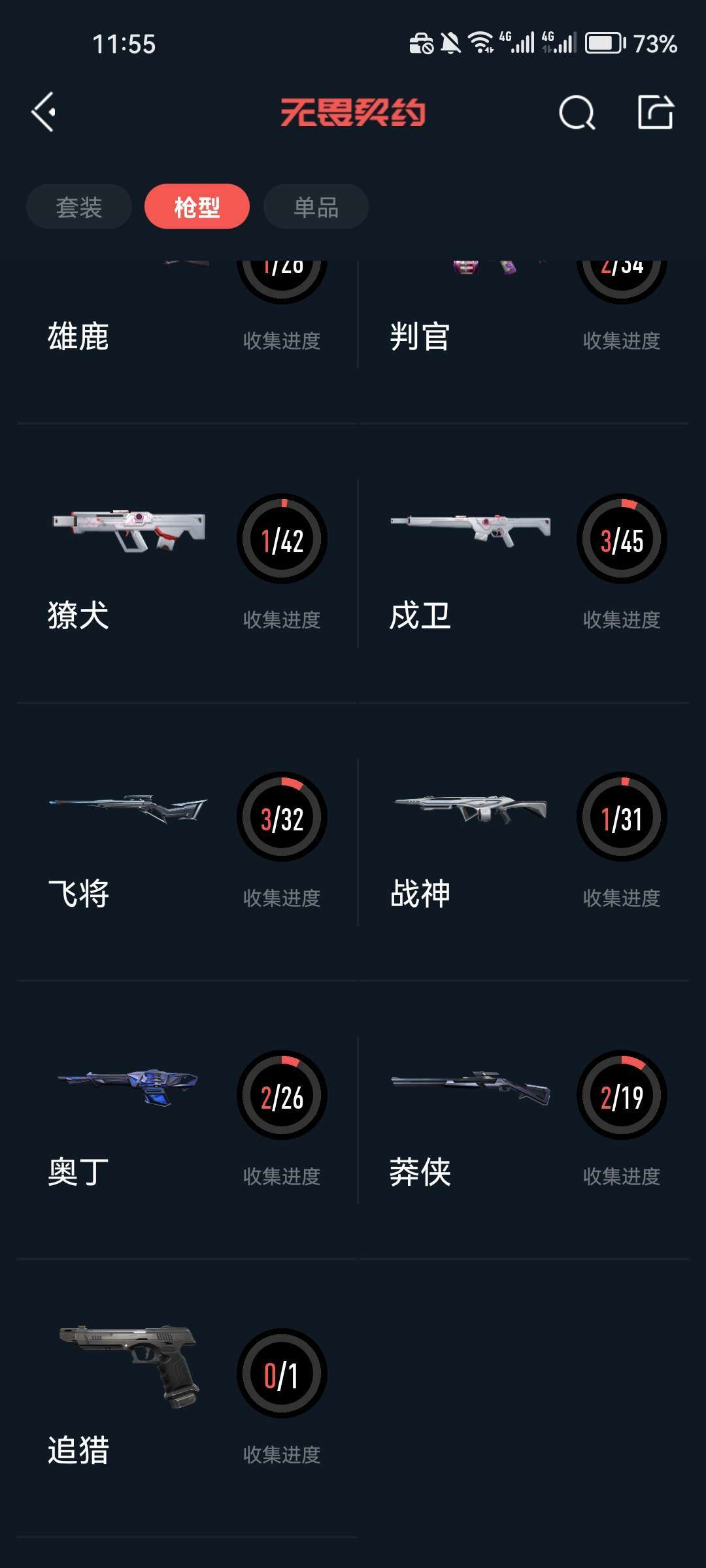706x1568 pixels.
Task: Open the 奥丁 weapon card
Action: 186,1120
